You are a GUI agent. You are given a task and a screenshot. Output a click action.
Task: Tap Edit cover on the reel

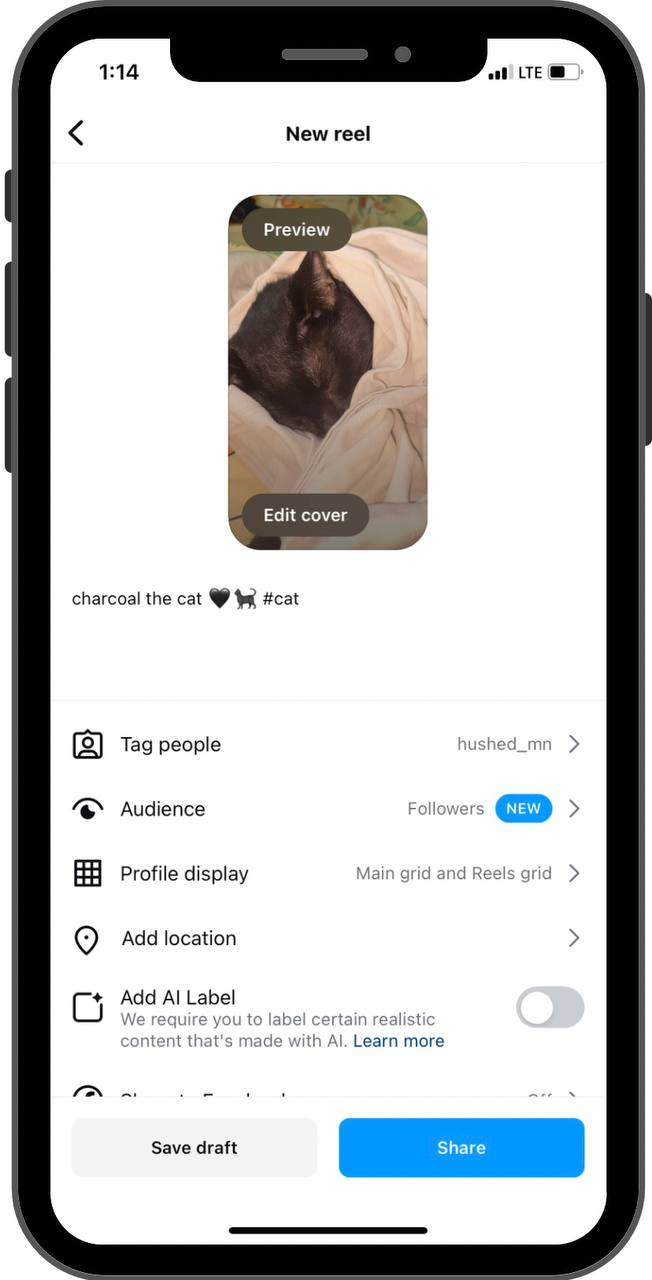point(305,516)
